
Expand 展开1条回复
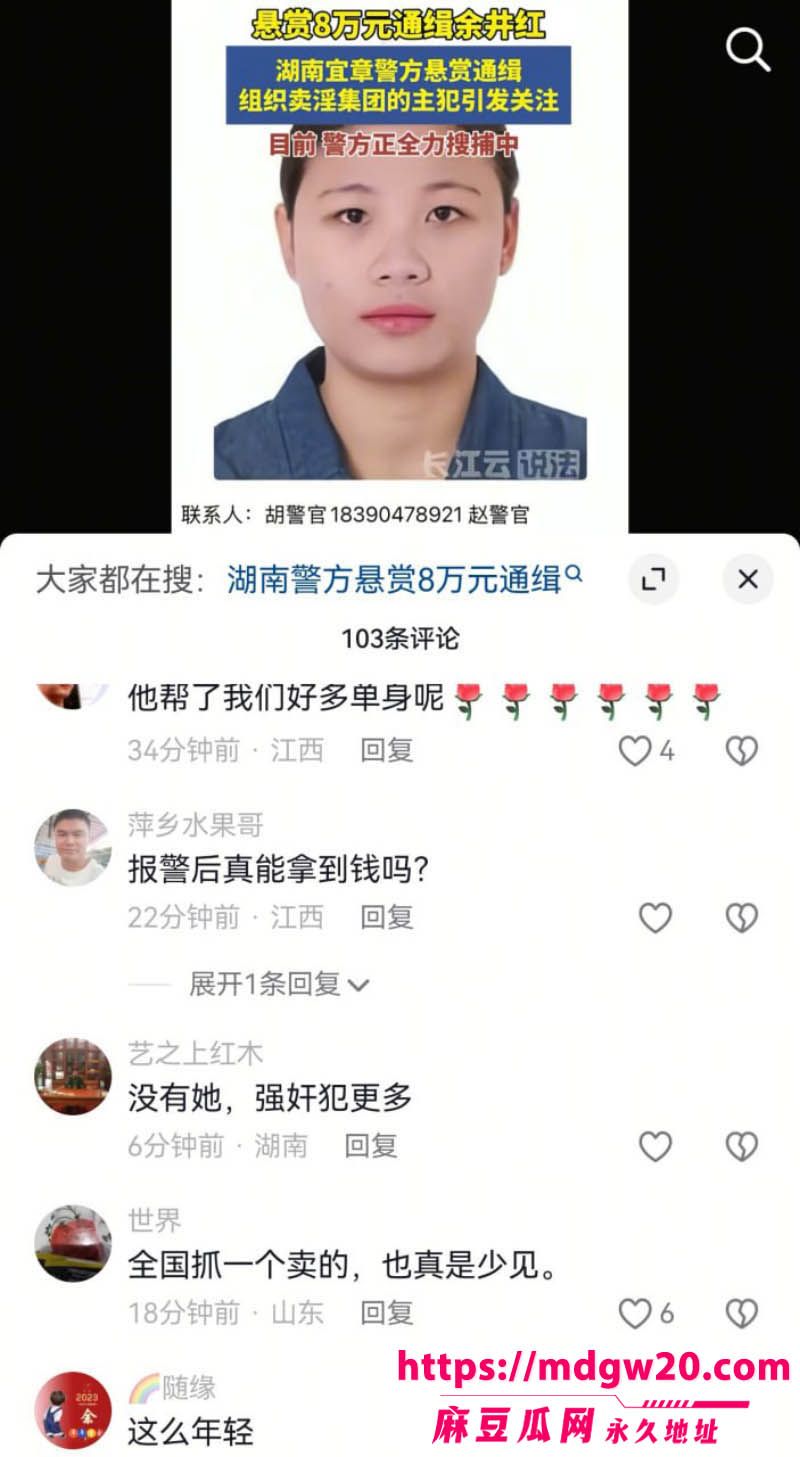[x=279, y=984]
